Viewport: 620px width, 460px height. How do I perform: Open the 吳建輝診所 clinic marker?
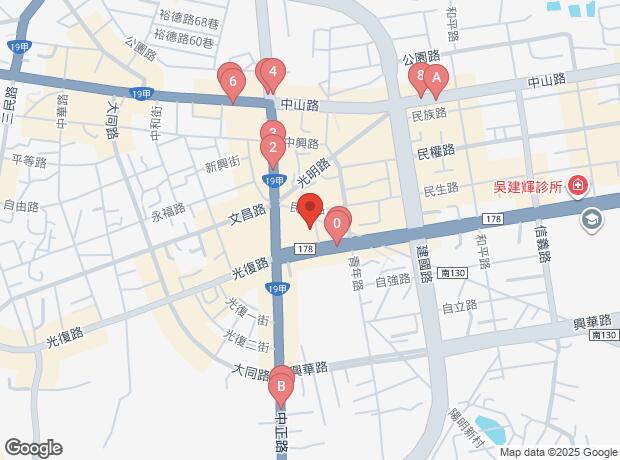[x=578, y=187]
